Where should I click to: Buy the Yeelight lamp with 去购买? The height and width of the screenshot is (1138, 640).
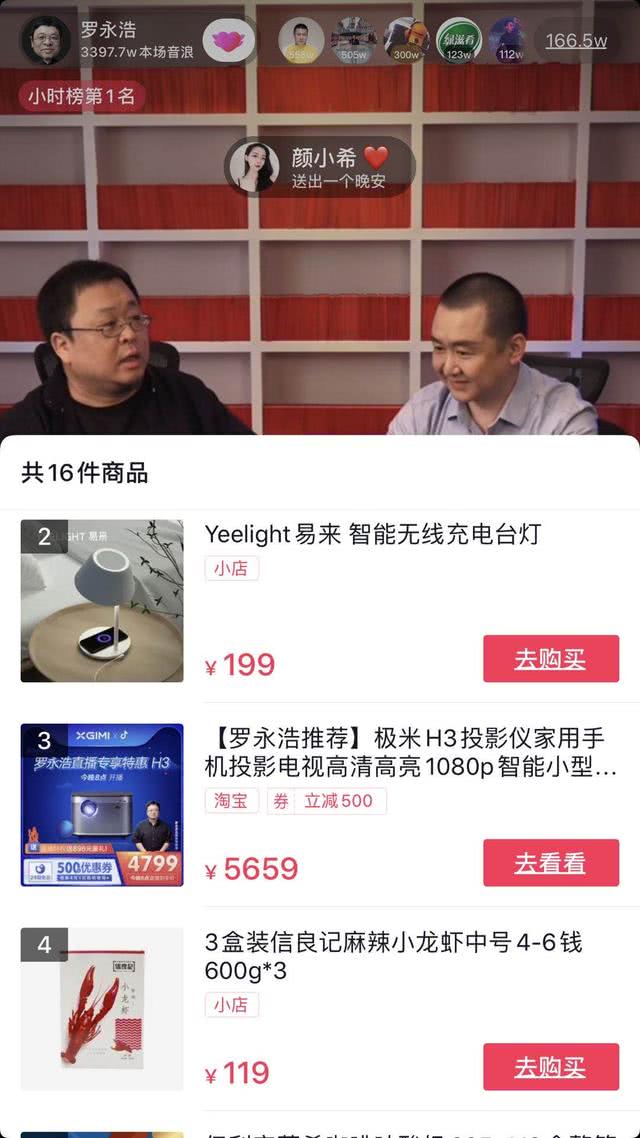click(x=550, y=659)
